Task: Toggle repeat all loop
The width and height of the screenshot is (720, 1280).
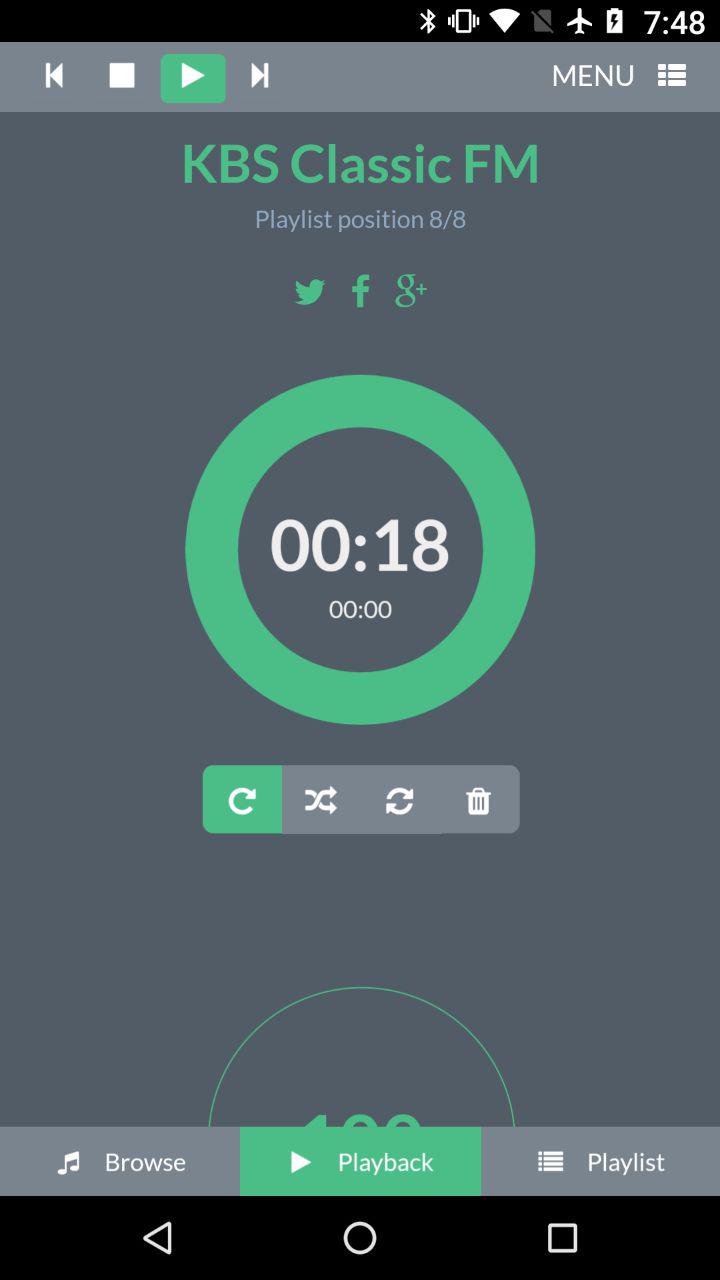Action: click(x=400, y=799)
